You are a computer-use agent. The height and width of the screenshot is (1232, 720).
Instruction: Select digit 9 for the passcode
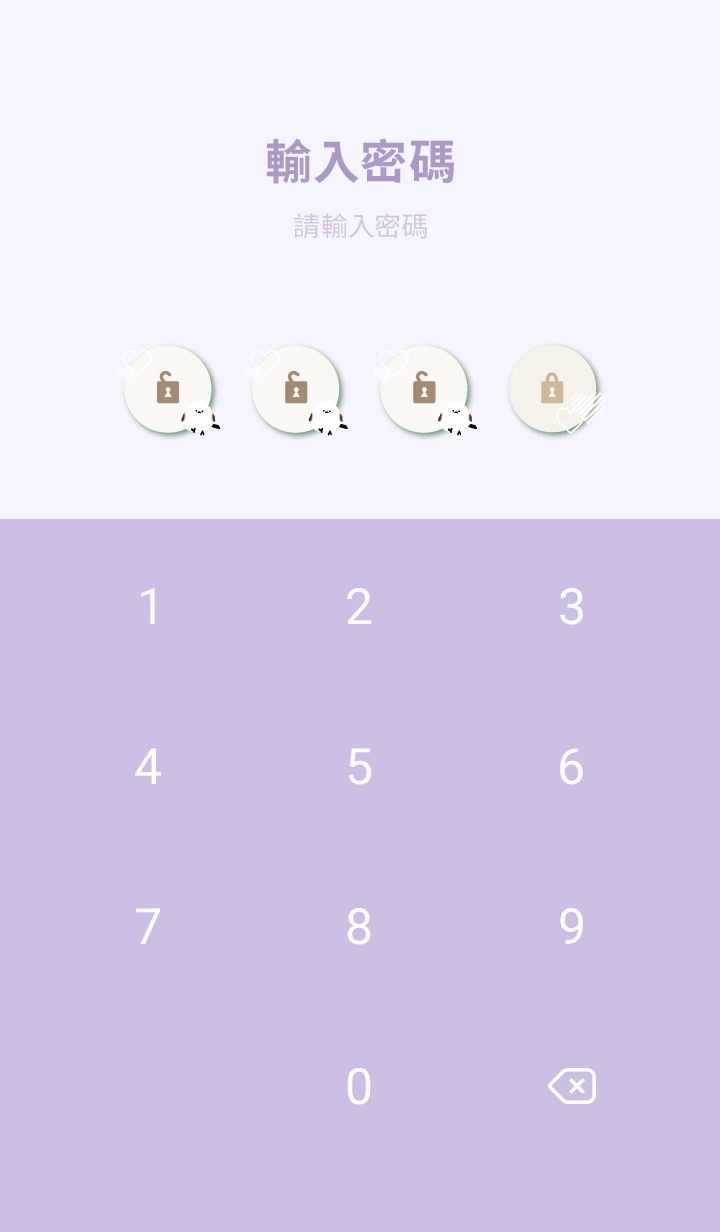coord(571,927)
